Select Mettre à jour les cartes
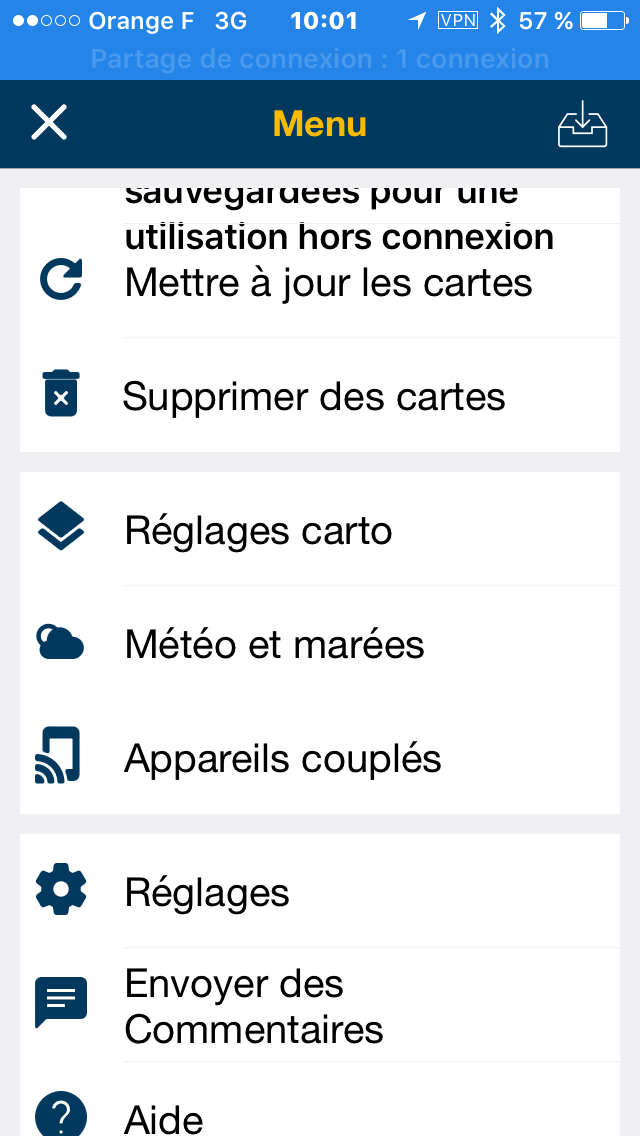The width and height of the screenshot is (640, 1136). (x=320, y=282)
